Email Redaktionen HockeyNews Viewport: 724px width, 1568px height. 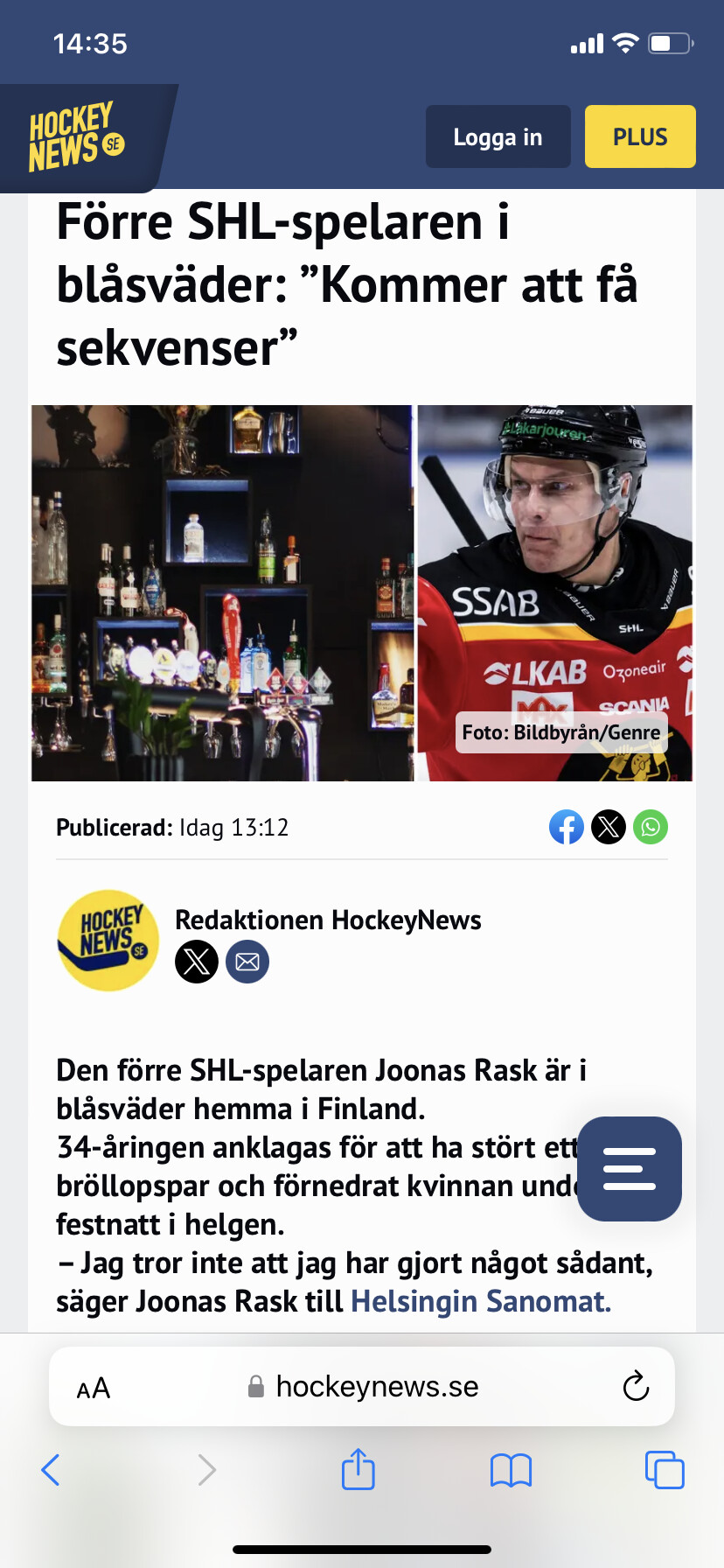click(x=247, y=962)
